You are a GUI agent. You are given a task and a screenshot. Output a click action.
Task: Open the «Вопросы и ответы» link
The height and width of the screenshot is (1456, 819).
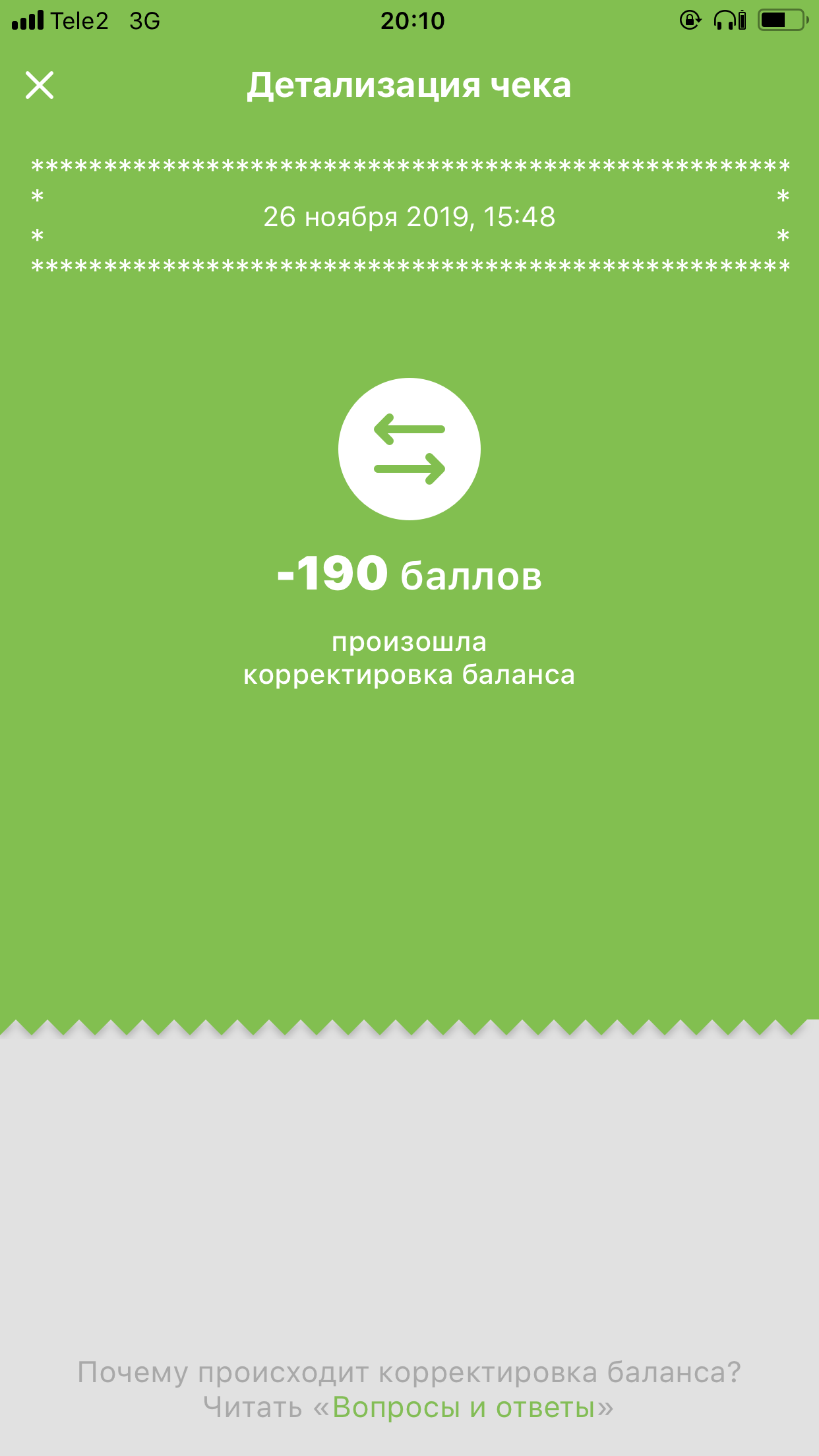click(x=464, y=1407)
